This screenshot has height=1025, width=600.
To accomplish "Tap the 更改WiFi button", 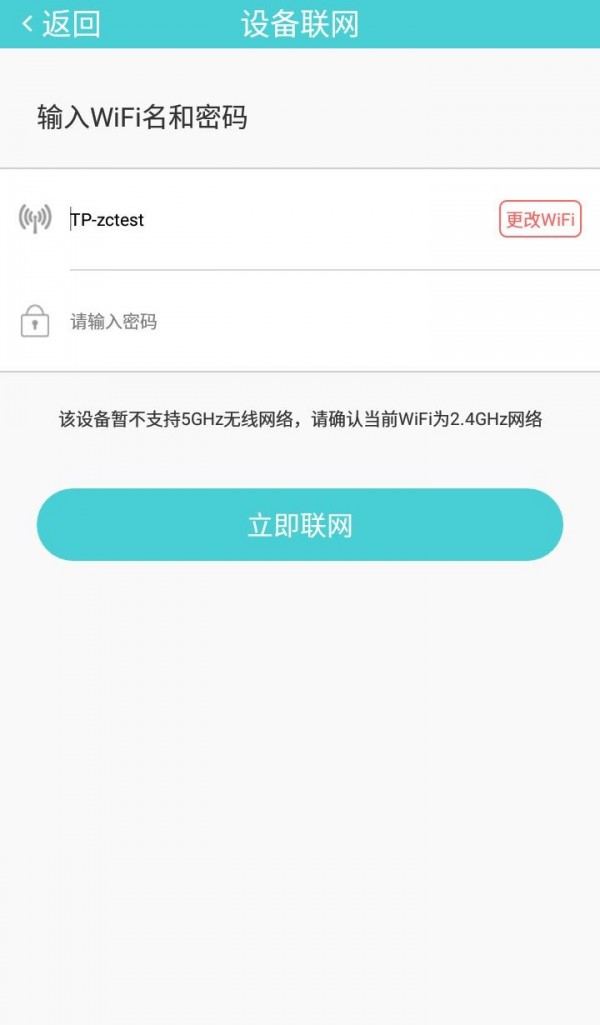I will coord(540,219).
